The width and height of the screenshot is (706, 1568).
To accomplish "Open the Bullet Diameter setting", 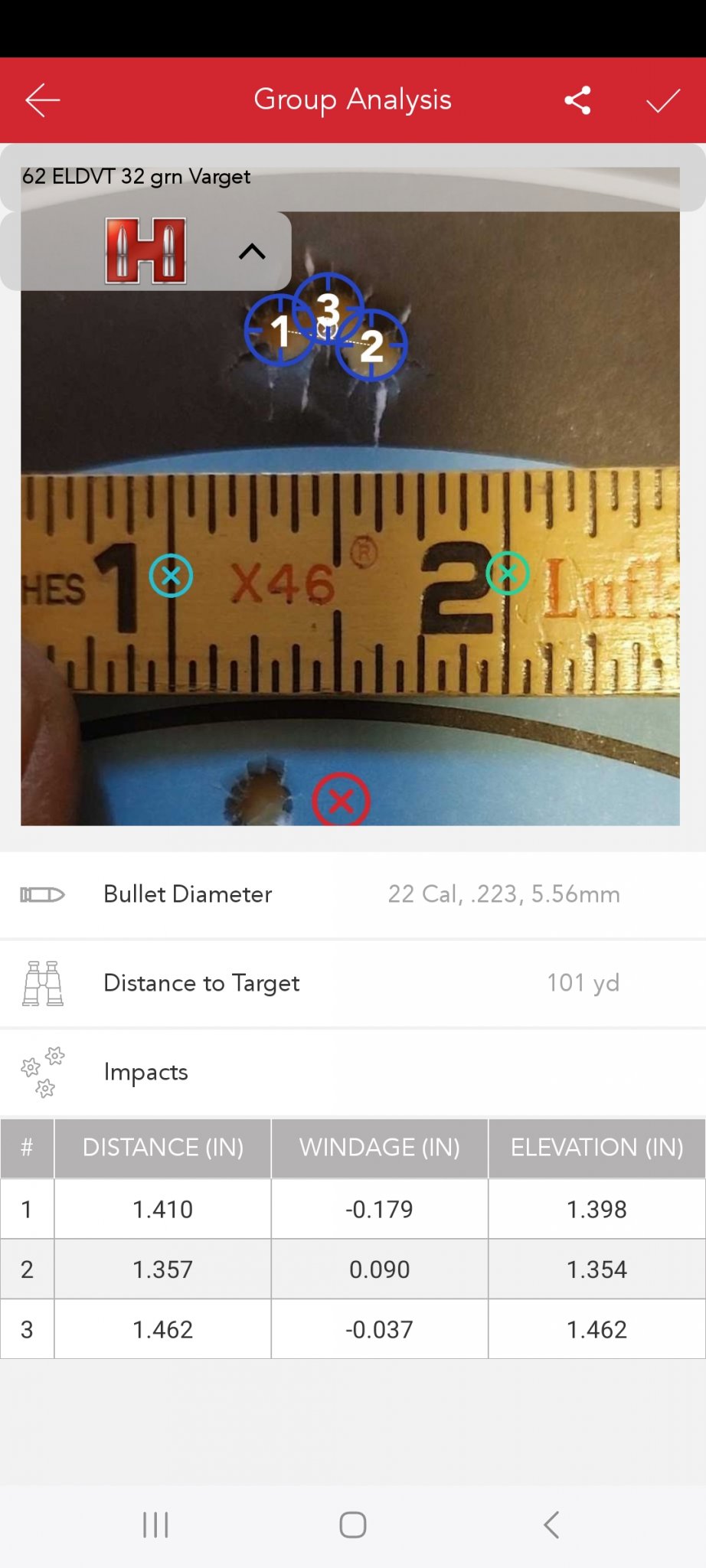I will tap(352, 894).
